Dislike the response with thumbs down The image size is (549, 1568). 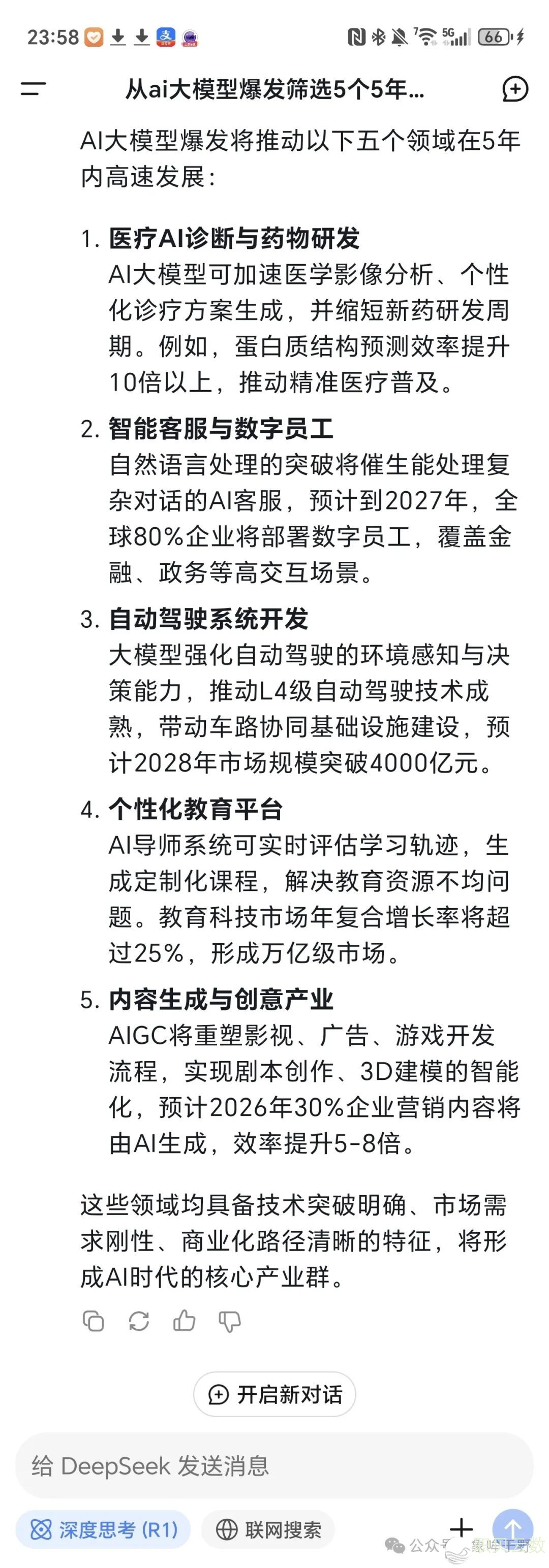click(230, 1322)
